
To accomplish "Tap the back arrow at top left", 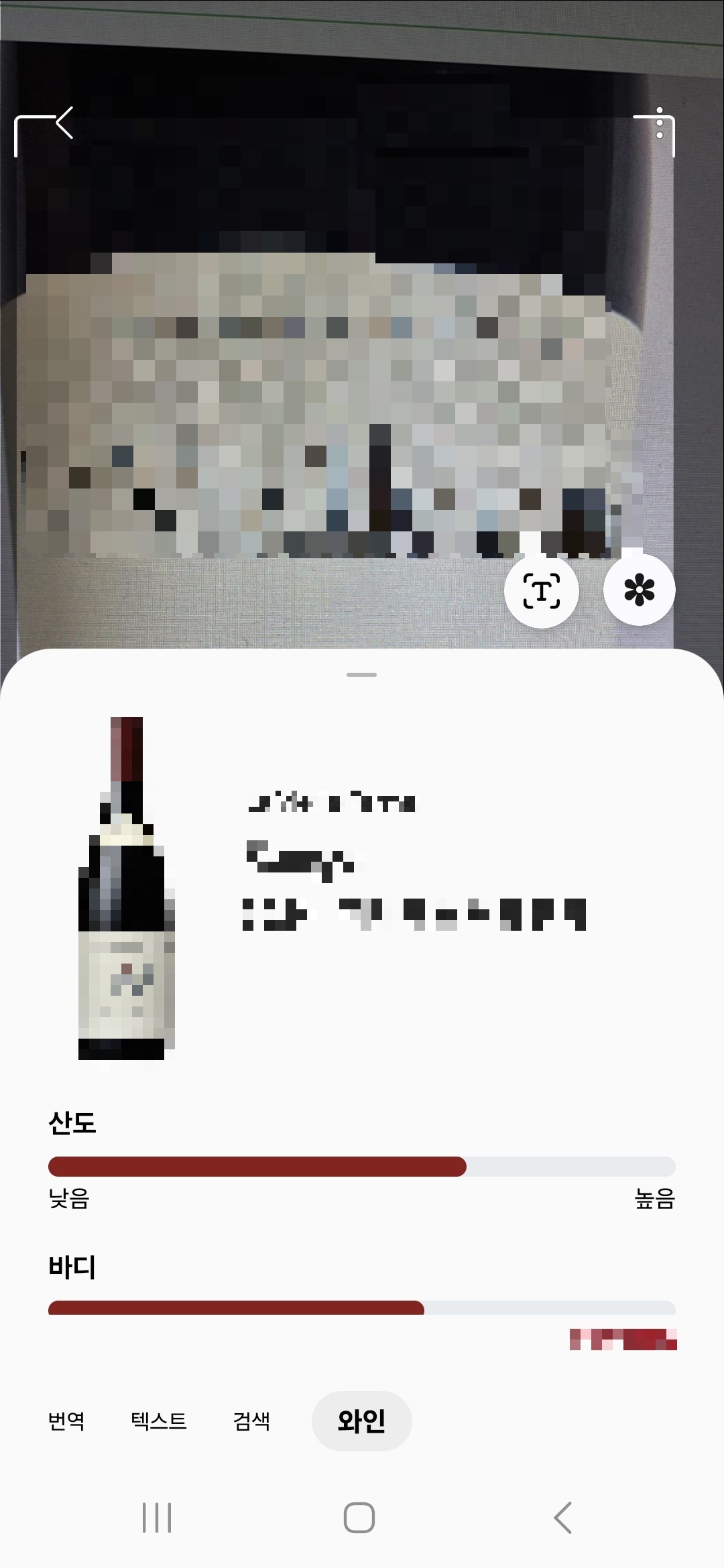I will pos(61,123).
